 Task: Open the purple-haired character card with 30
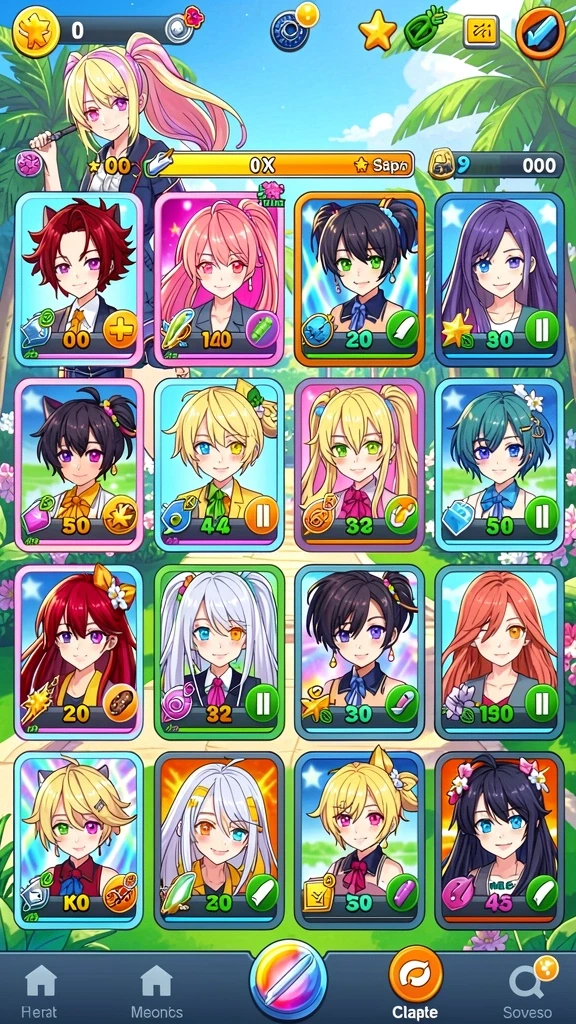[x=499, y=279]
